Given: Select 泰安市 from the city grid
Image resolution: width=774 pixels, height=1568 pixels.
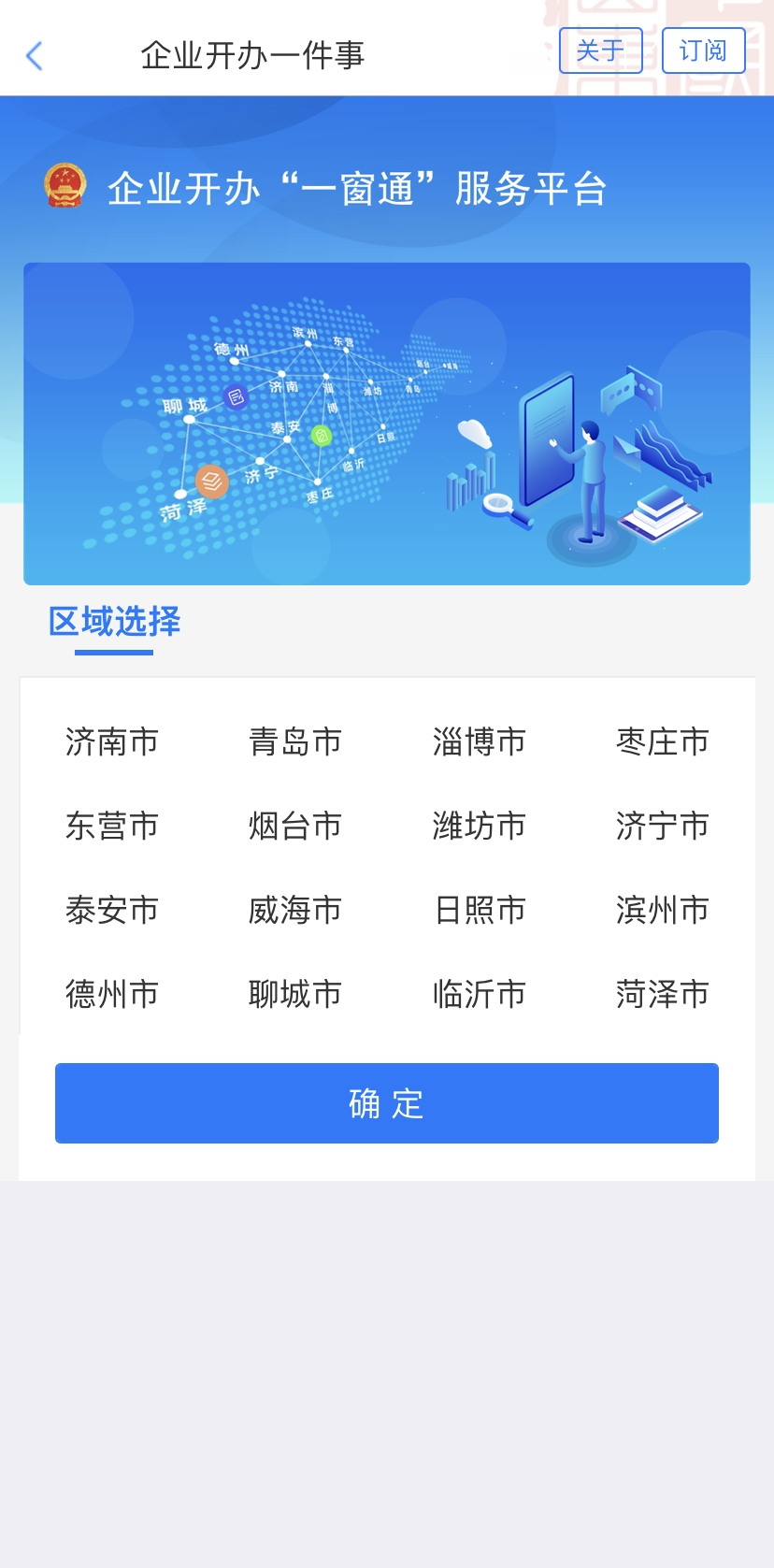Looking at the screenshot, I should pyautogui.click(x=112, y=910).
